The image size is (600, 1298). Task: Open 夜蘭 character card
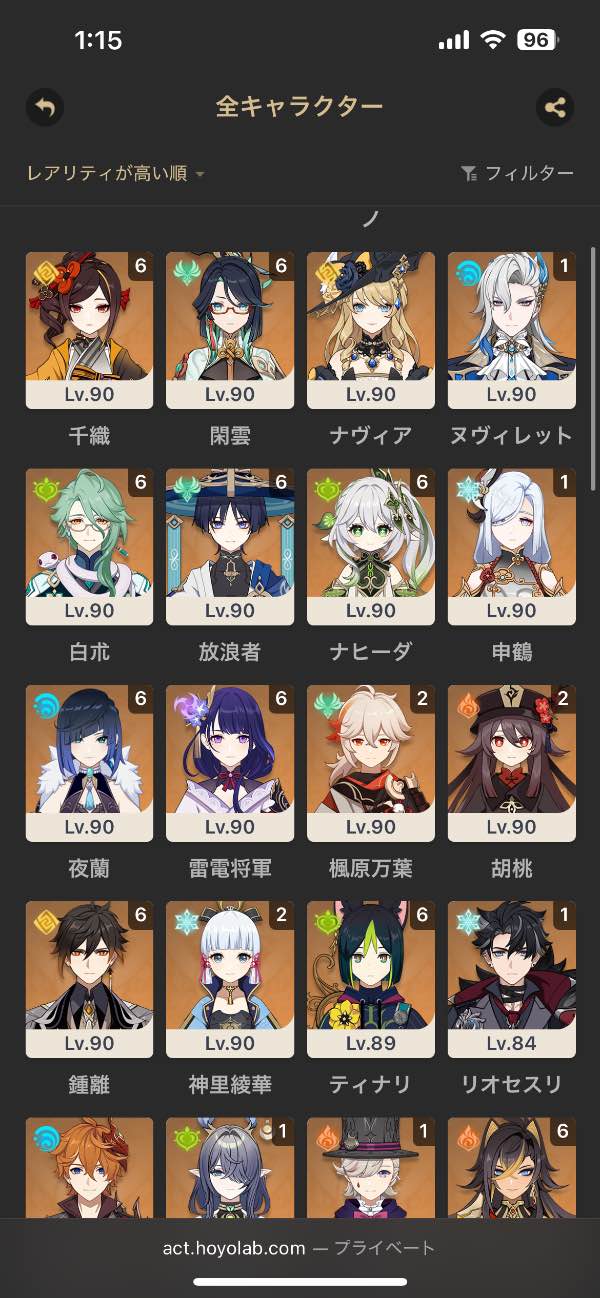point(89,763)
